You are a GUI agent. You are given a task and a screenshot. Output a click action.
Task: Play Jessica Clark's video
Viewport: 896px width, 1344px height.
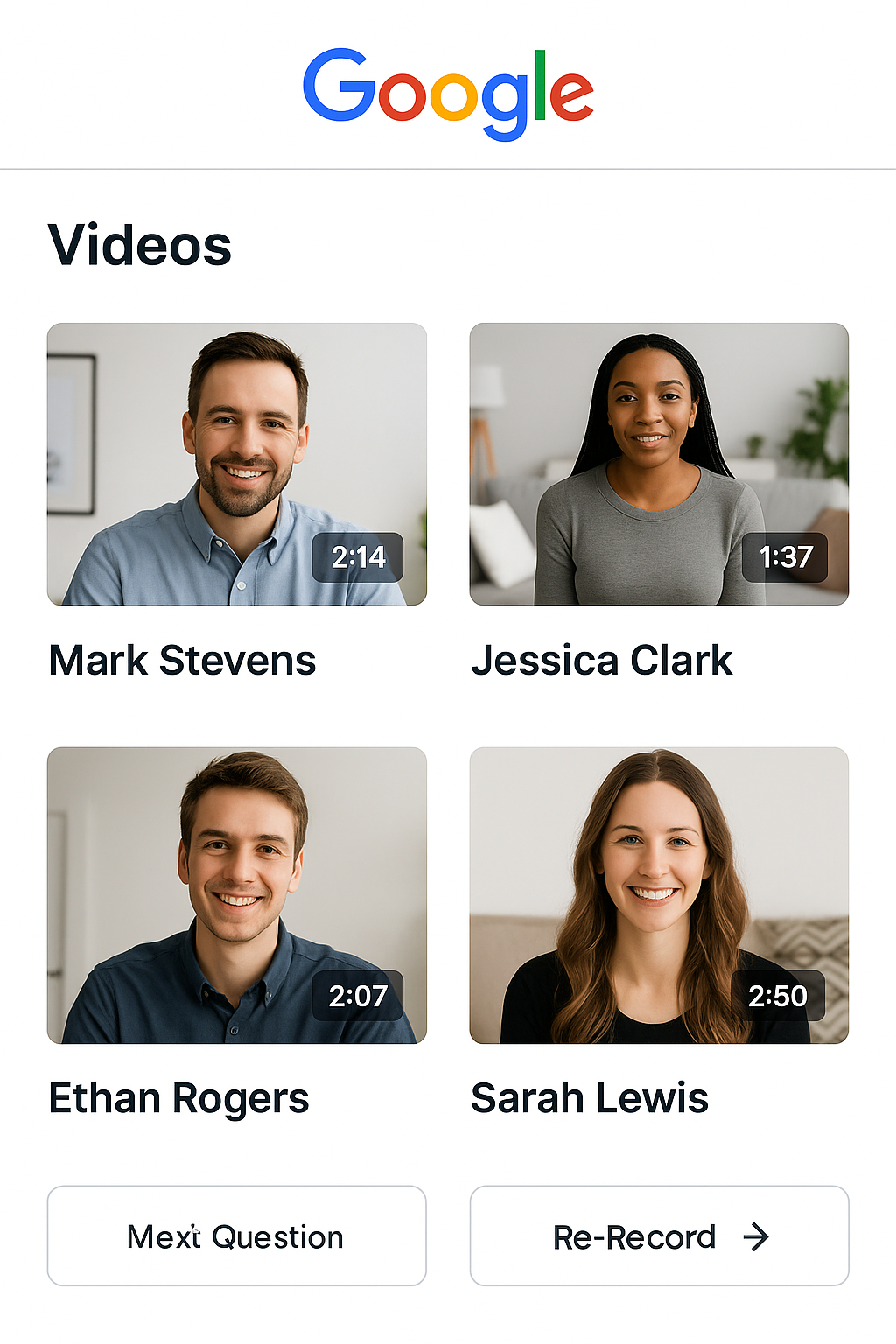[659, 464]
